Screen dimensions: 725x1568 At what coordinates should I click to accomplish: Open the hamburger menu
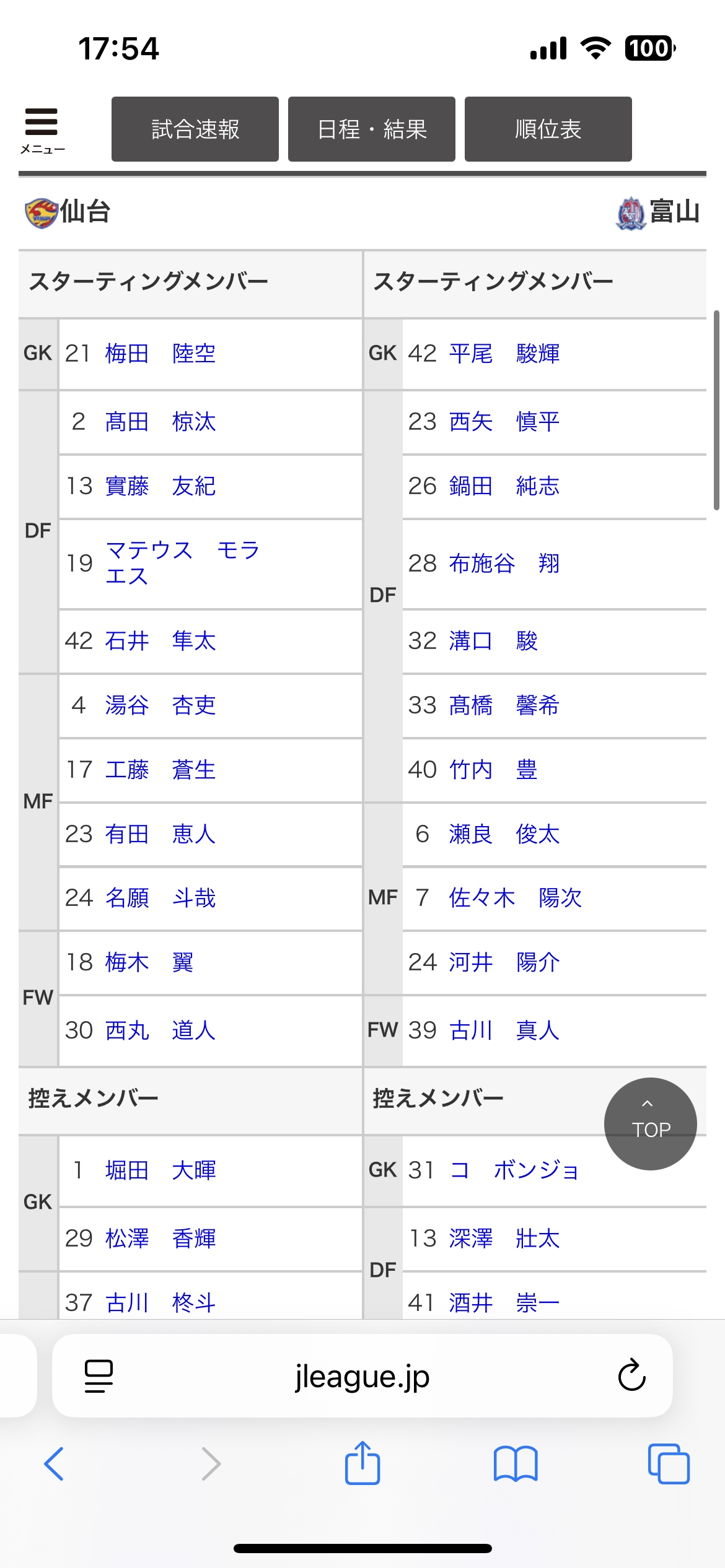[42, 129]
